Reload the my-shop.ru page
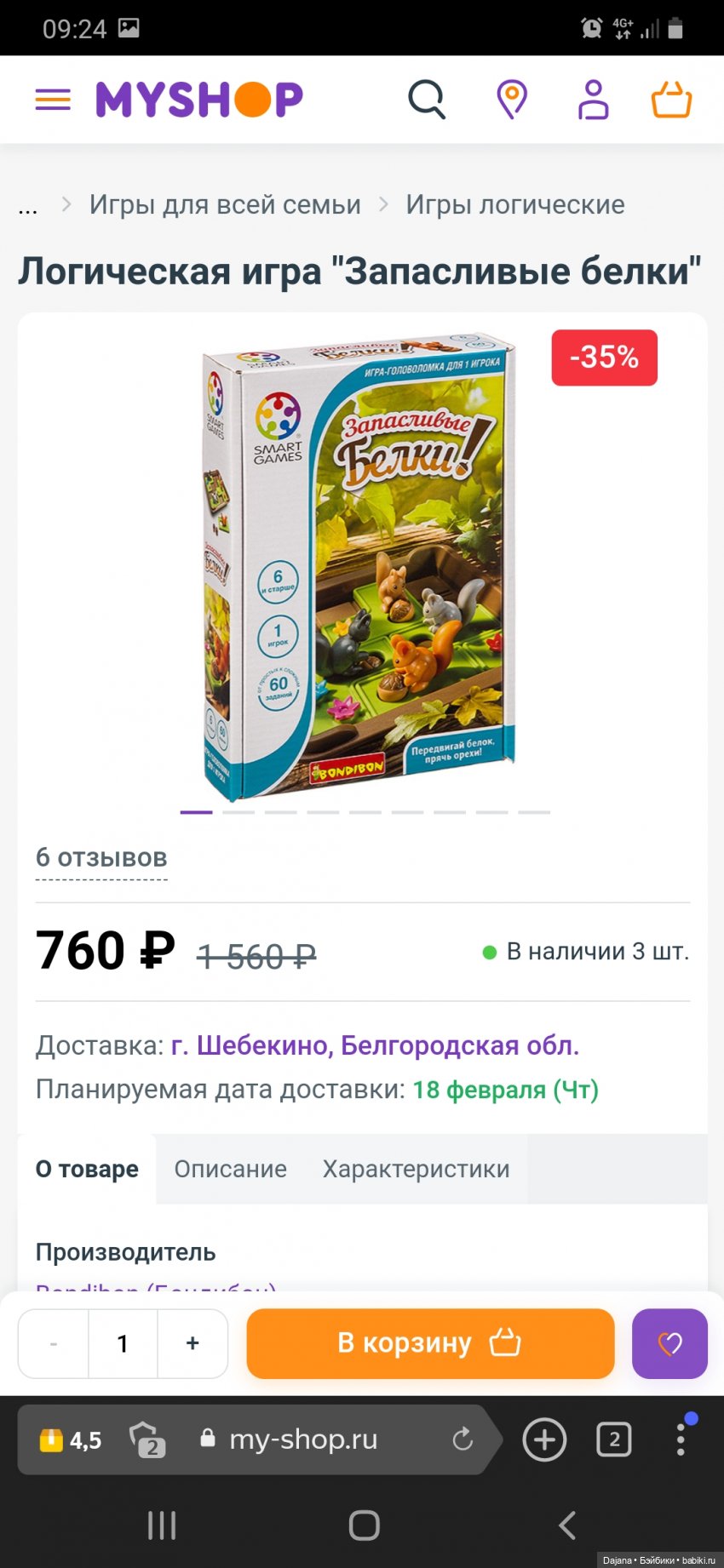 [x=463, y=1439]
